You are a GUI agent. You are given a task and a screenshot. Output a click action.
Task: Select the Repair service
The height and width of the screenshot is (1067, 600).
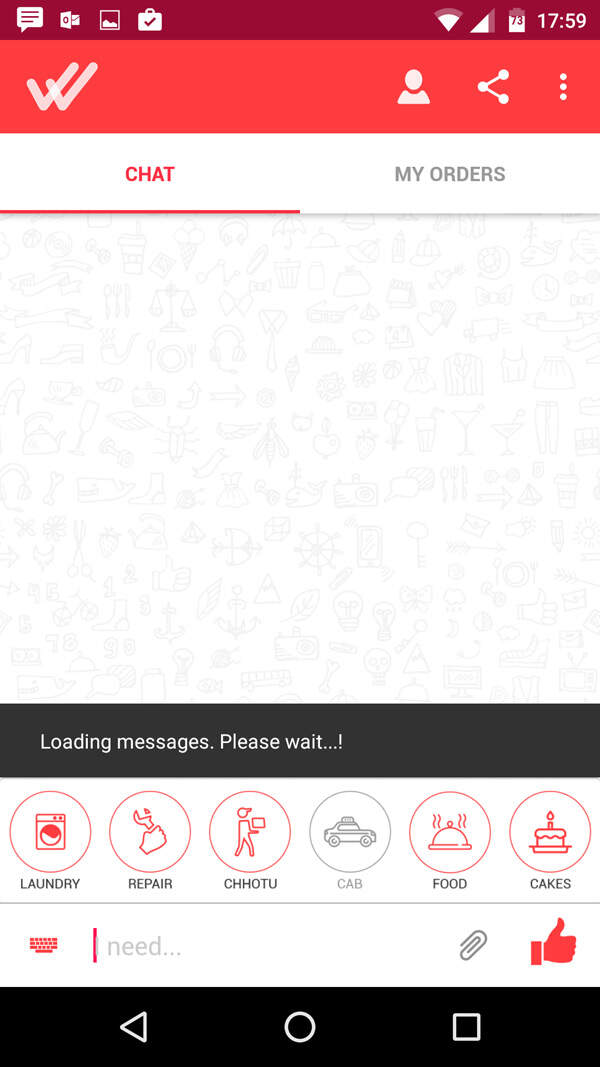click(x=150, y=832)
